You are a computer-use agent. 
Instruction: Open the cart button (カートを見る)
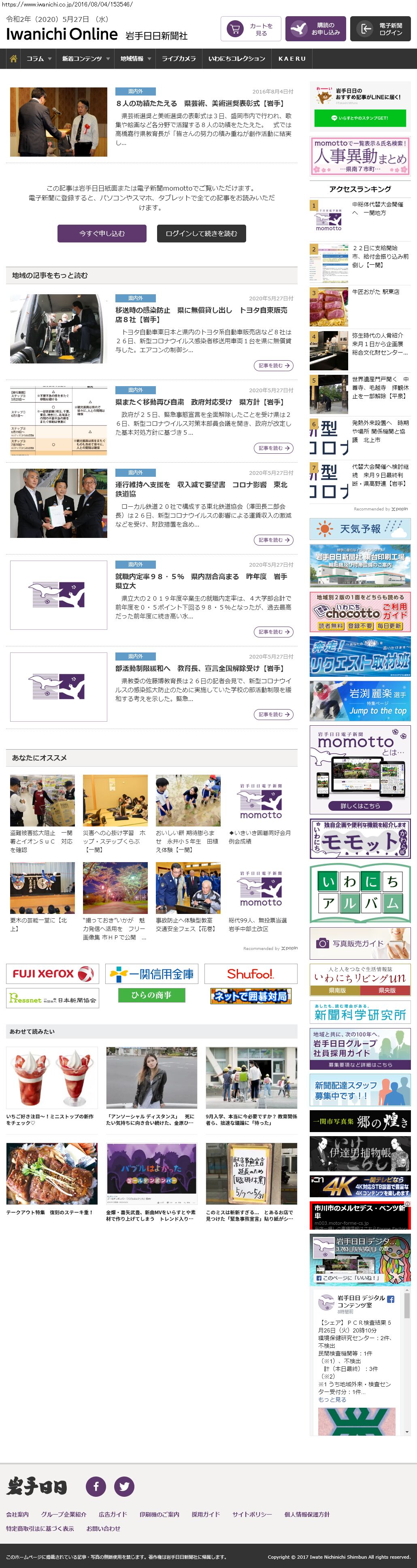[x=250, y=29]
